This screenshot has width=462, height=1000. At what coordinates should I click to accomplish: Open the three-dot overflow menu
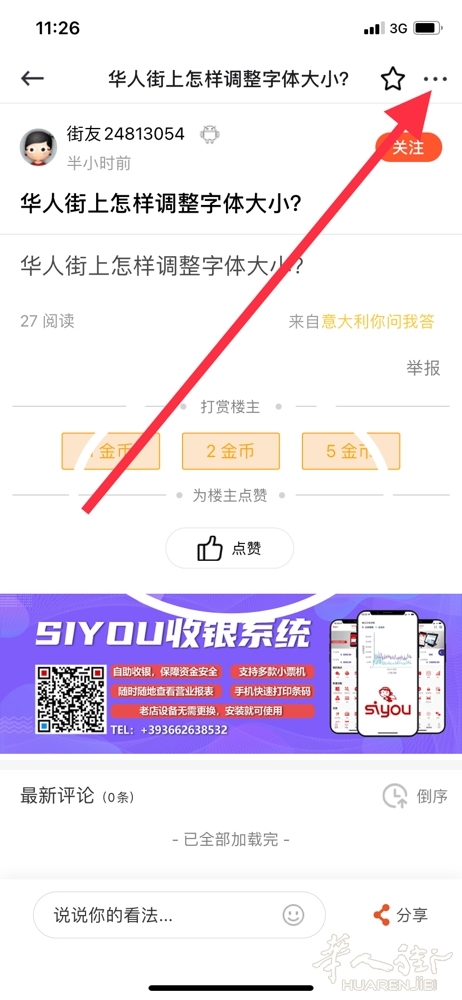point(435,79)
